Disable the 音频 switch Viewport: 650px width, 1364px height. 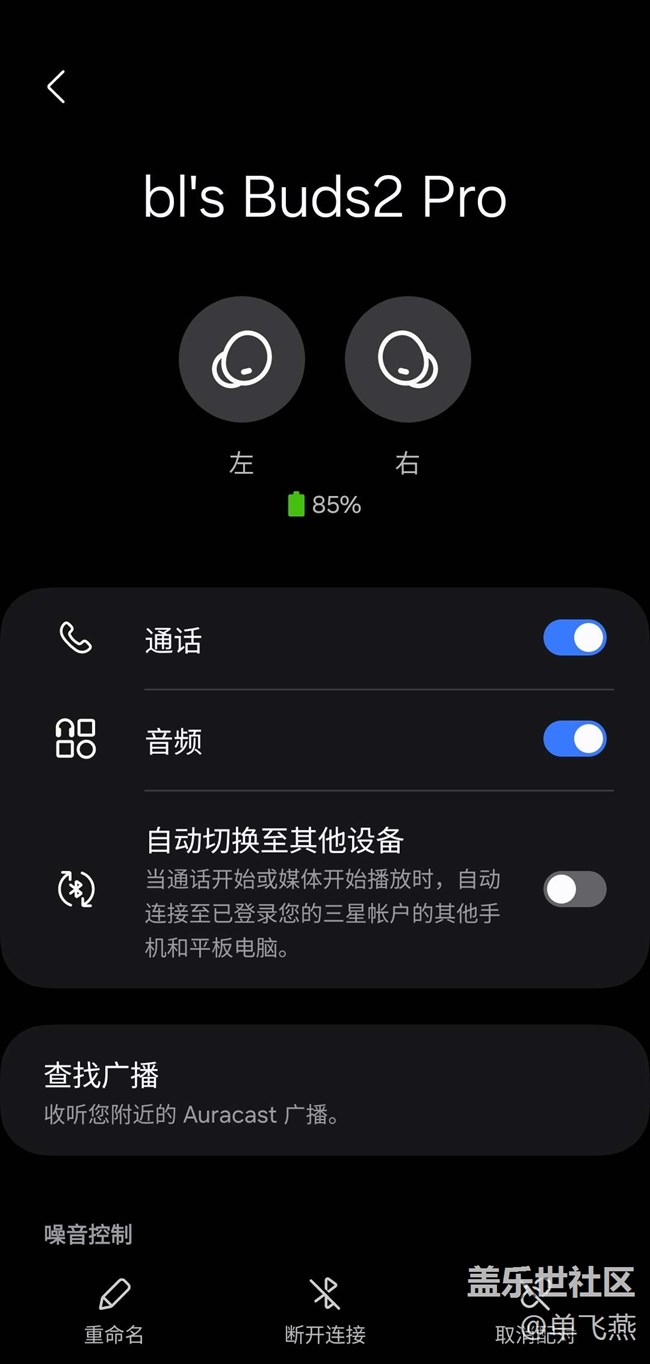pyautogui.click(x=575, y=739)
